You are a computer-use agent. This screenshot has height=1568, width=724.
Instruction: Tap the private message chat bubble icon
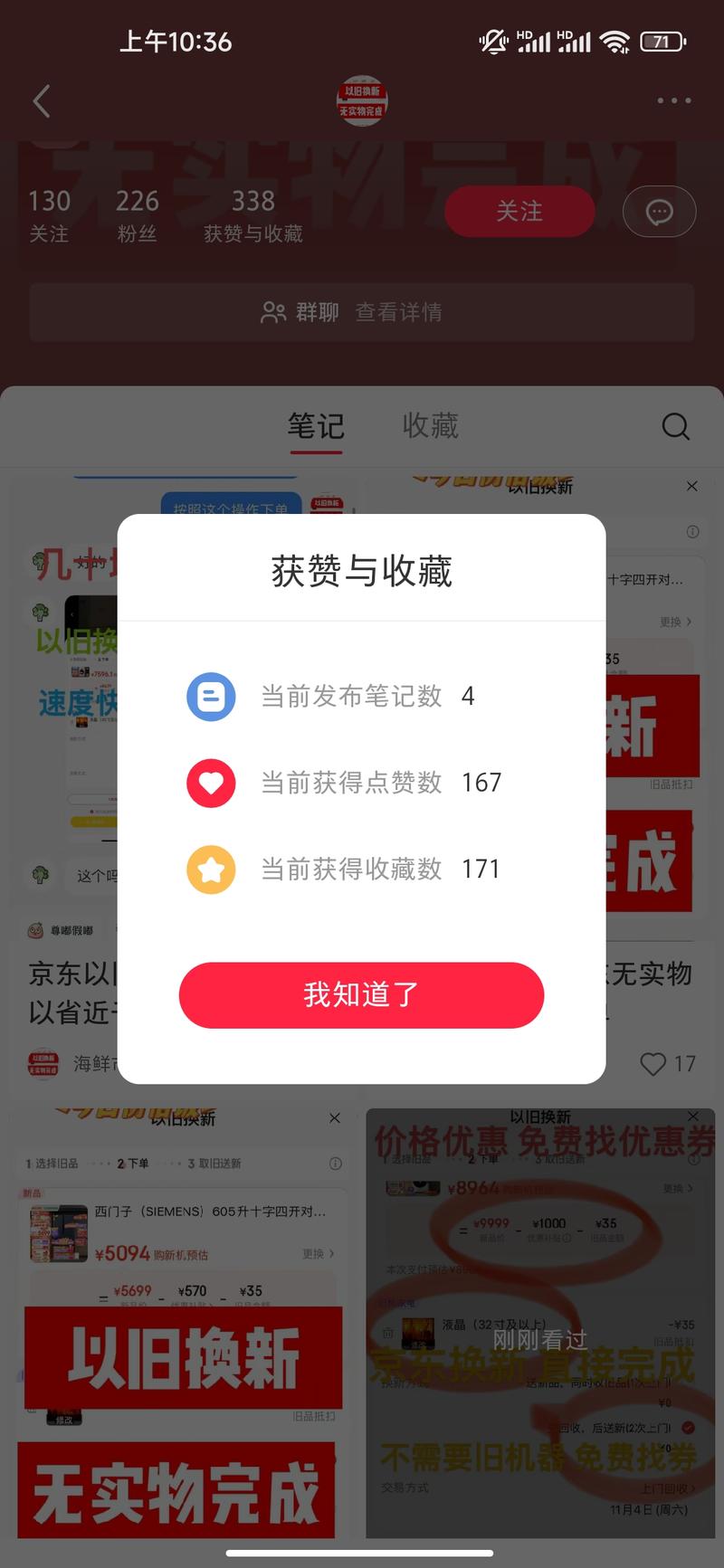[x=660, y=211]
